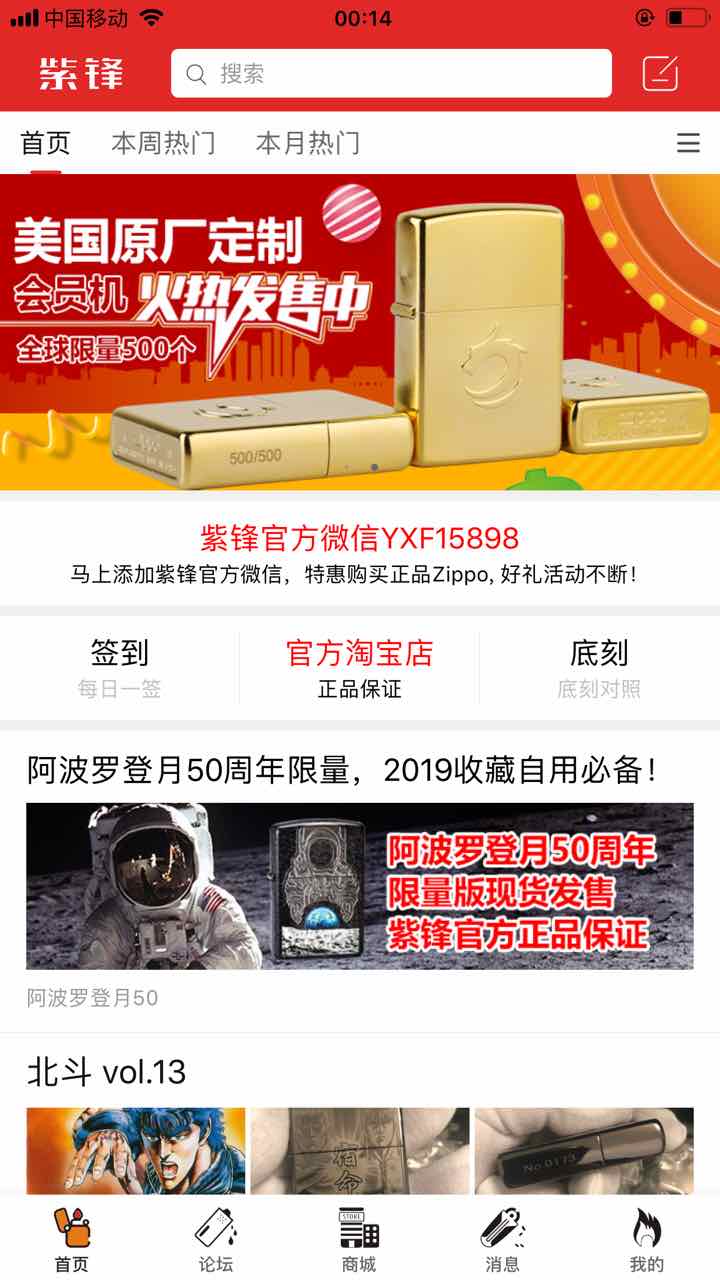Switch to the 本月热门 tab
720x1280 pixels.
[308, 143]
